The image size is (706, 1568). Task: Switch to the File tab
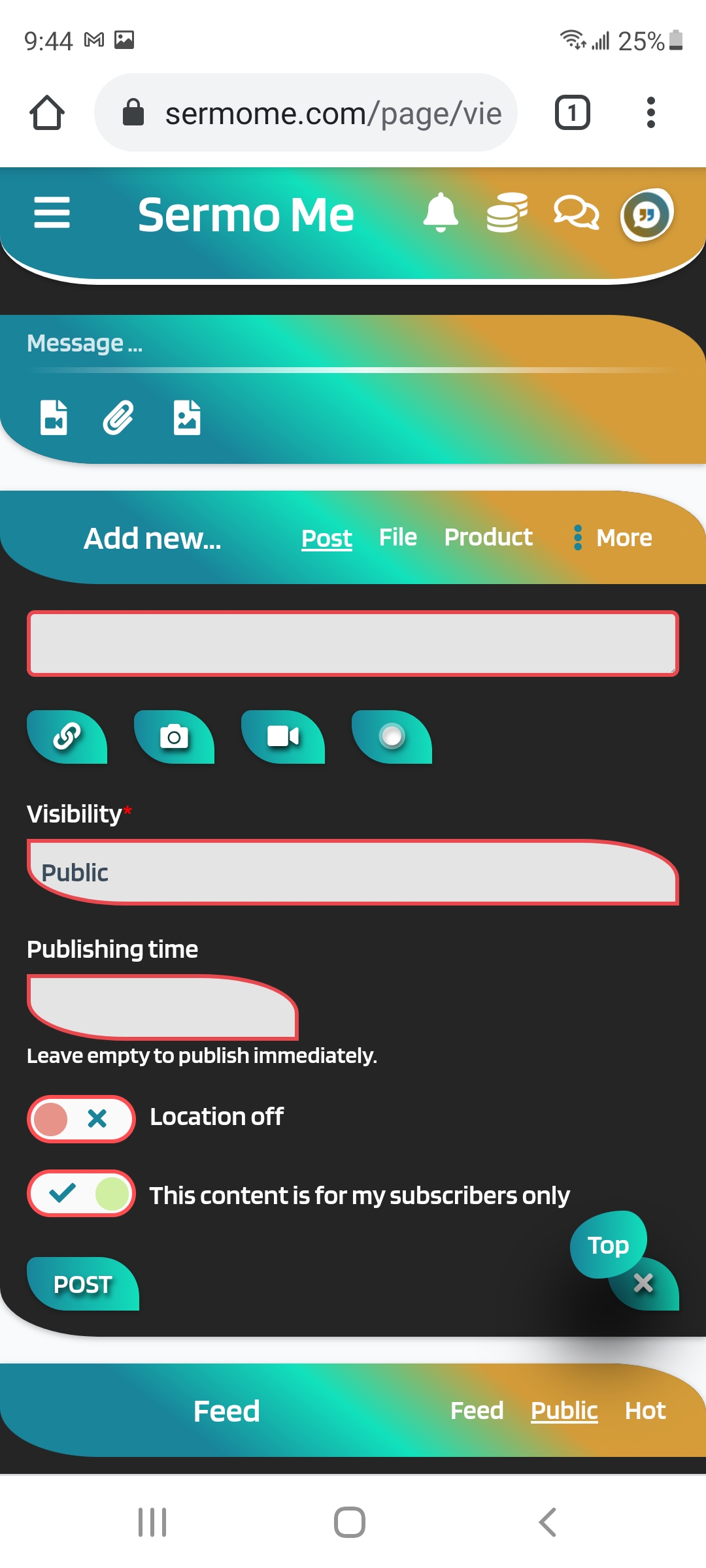click(x=398, y=538)
